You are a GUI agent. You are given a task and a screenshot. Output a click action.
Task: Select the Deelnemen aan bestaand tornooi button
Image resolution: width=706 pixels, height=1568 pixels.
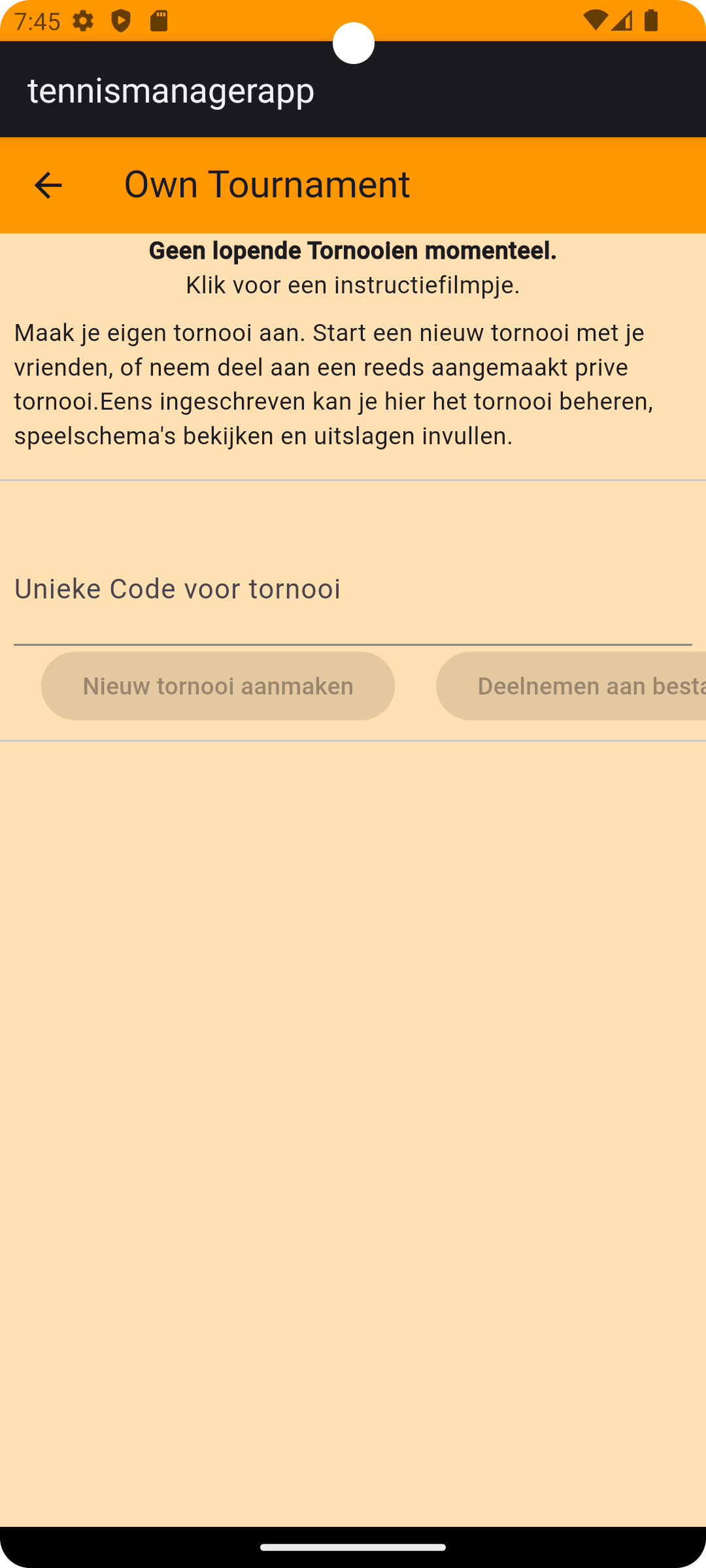[575, 686]
